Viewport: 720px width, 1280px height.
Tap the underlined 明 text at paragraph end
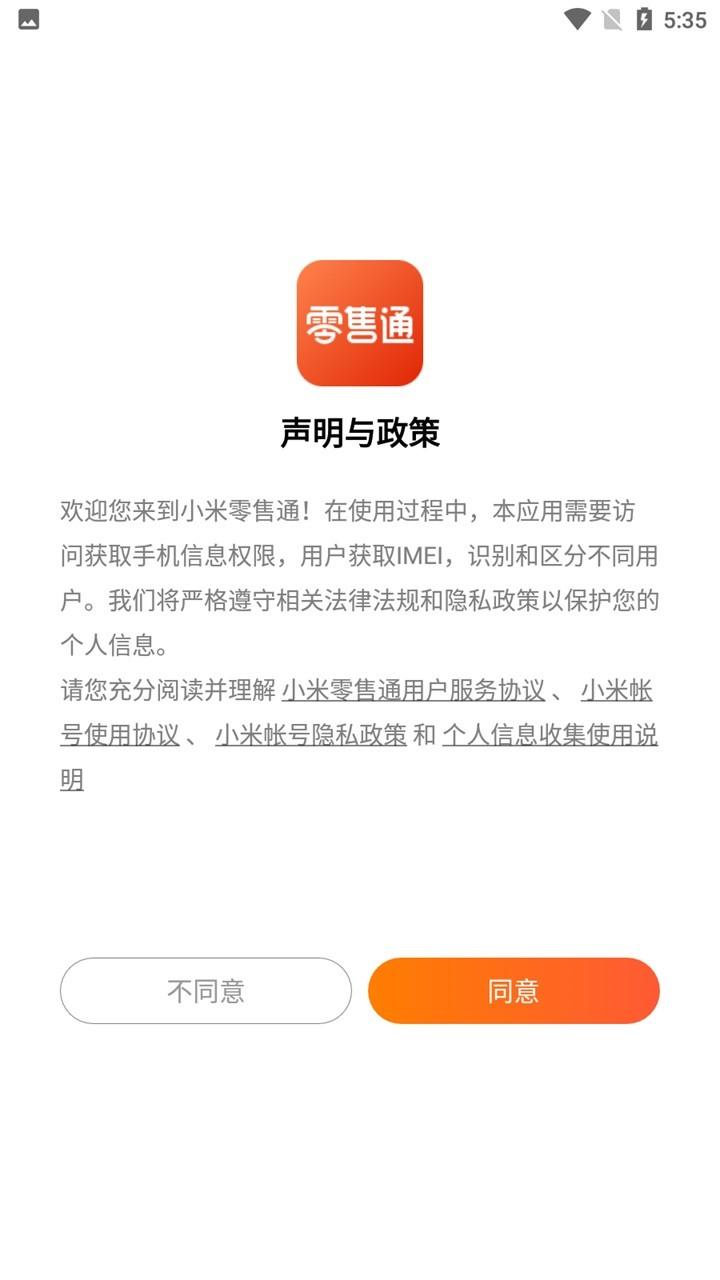[x=73, y=780]
